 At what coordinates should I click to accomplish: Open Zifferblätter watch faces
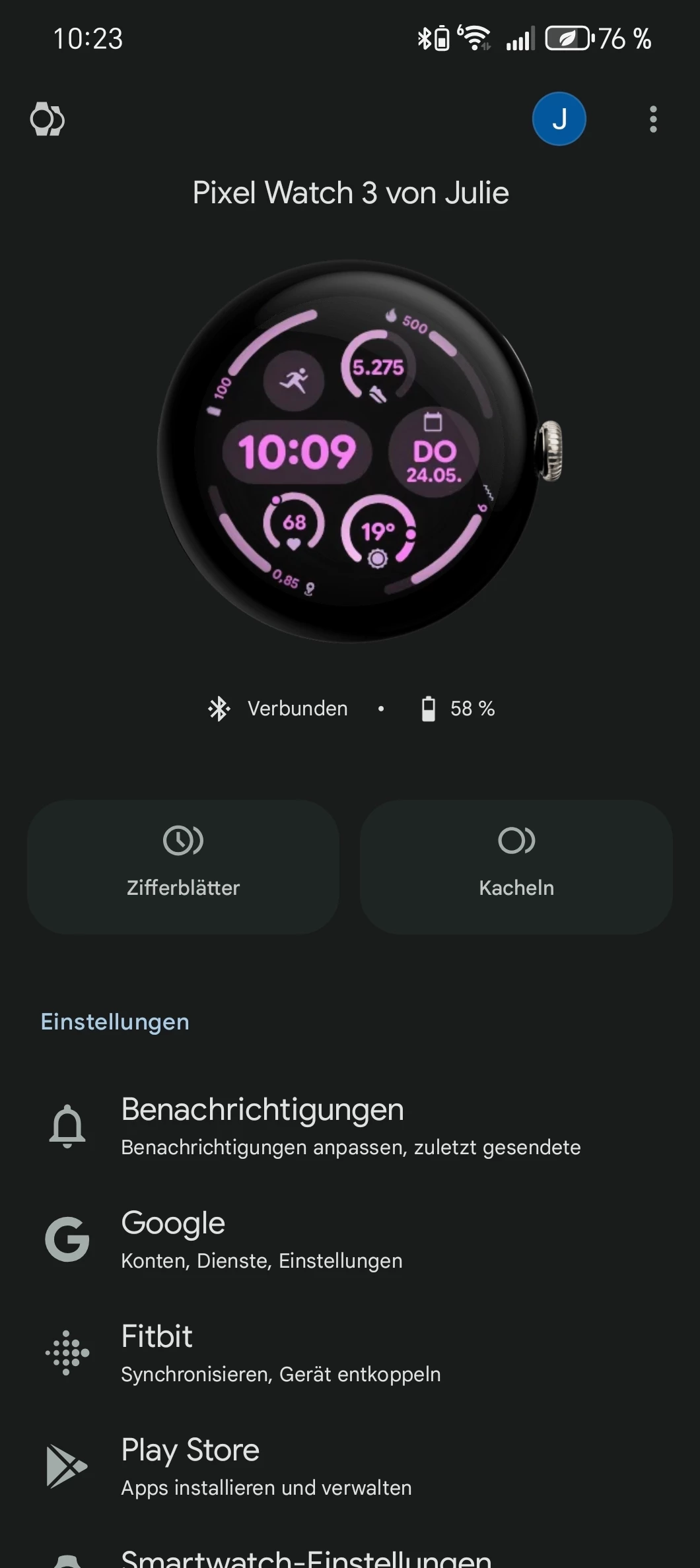tap(183, 866)
